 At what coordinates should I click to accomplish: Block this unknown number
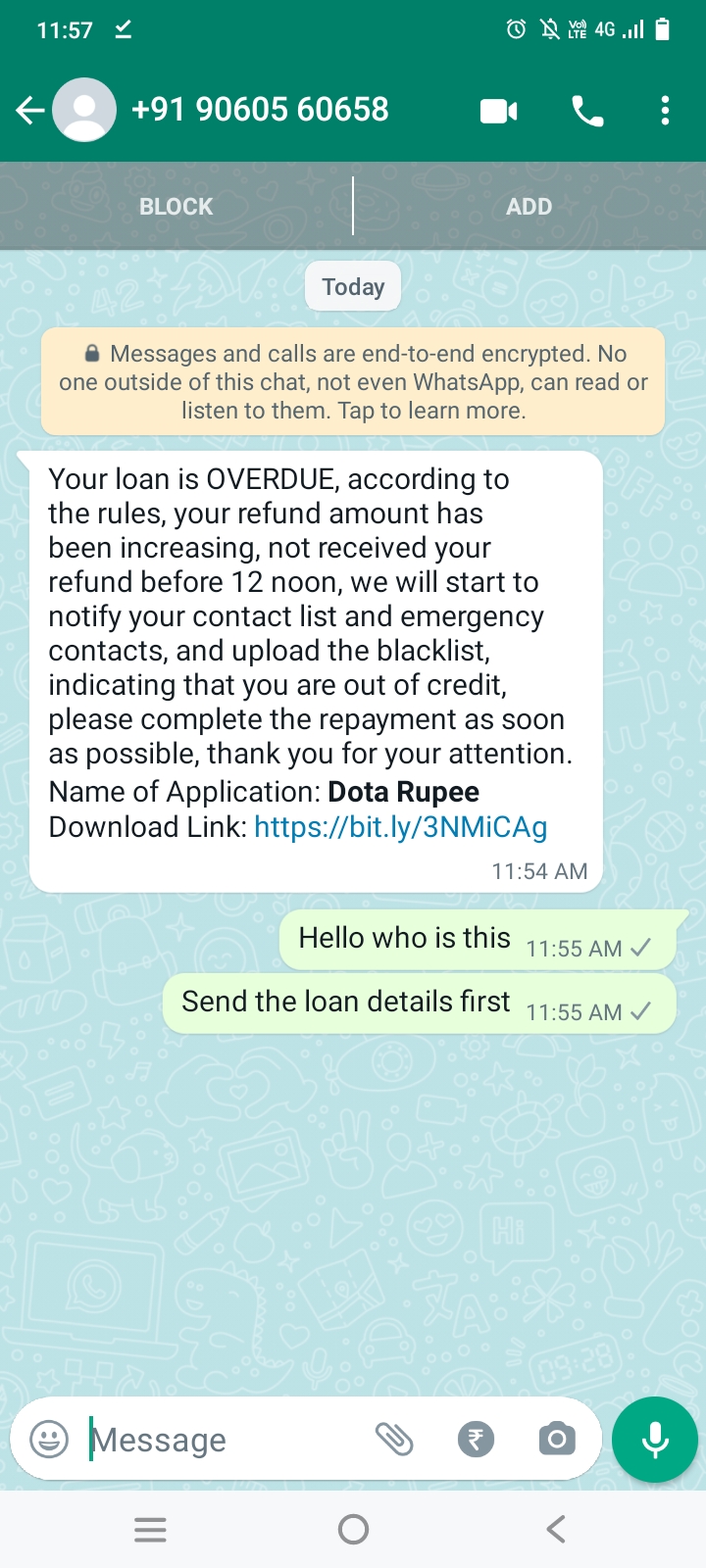tap(176, 207)
